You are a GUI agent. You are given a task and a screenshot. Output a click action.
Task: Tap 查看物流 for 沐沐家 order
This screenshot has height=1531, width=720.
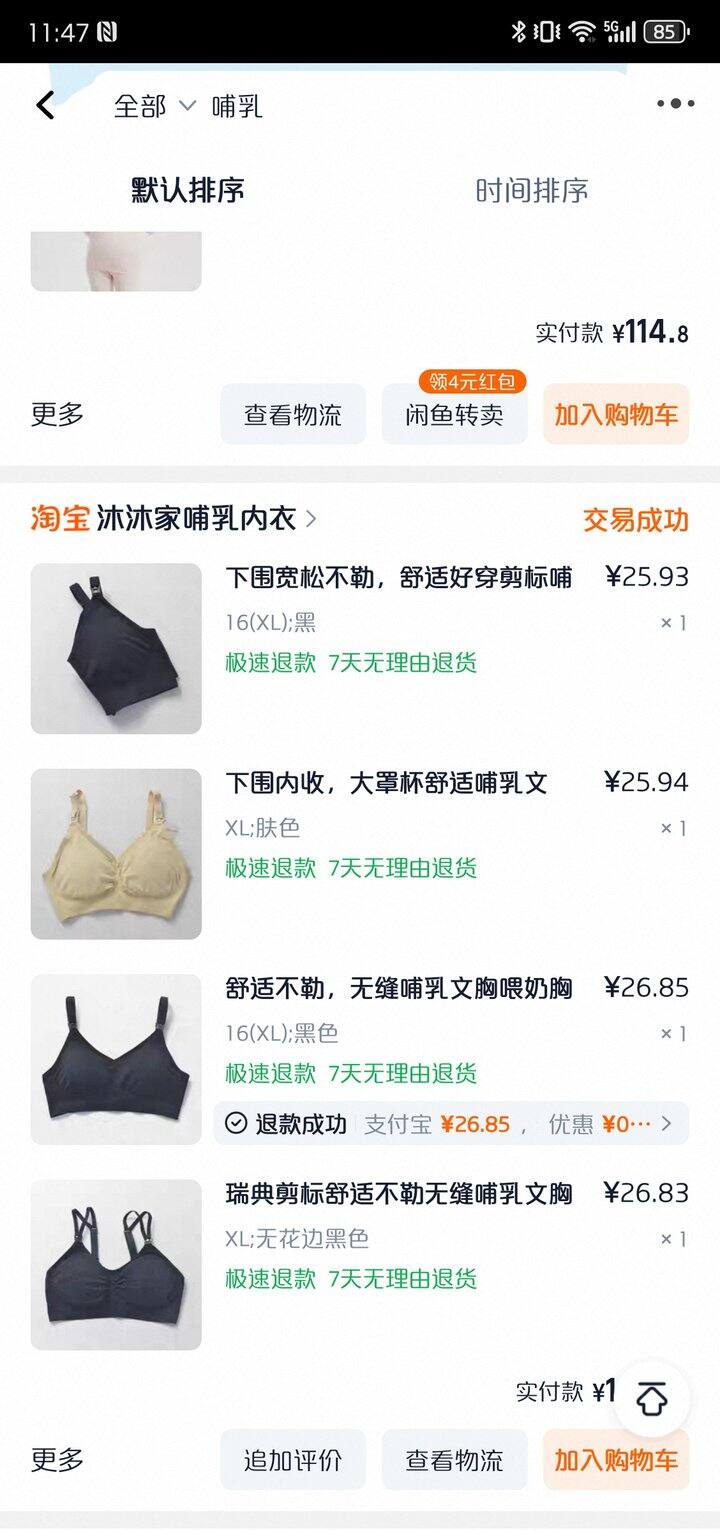tap(454, 1460)
